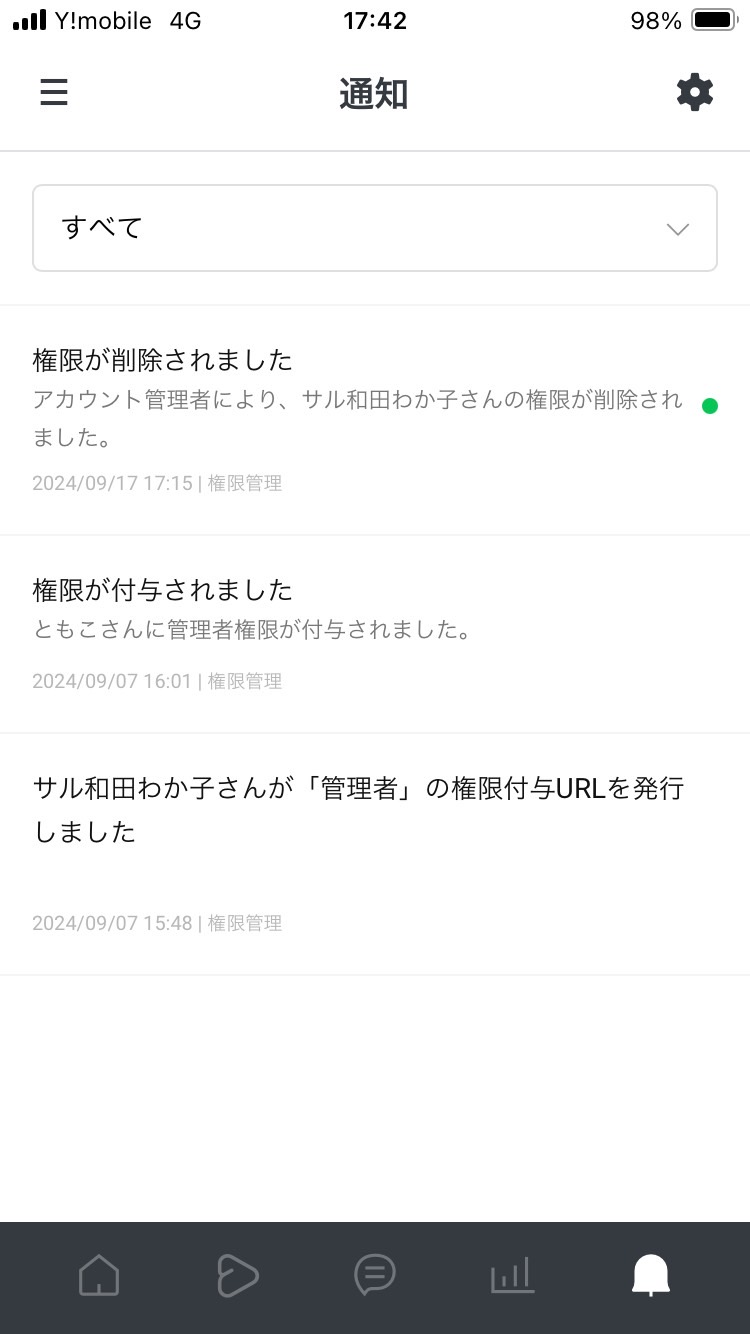Switch to the home tab
The height and width of the screenshot is (1334, 750).
[99, 1275]
